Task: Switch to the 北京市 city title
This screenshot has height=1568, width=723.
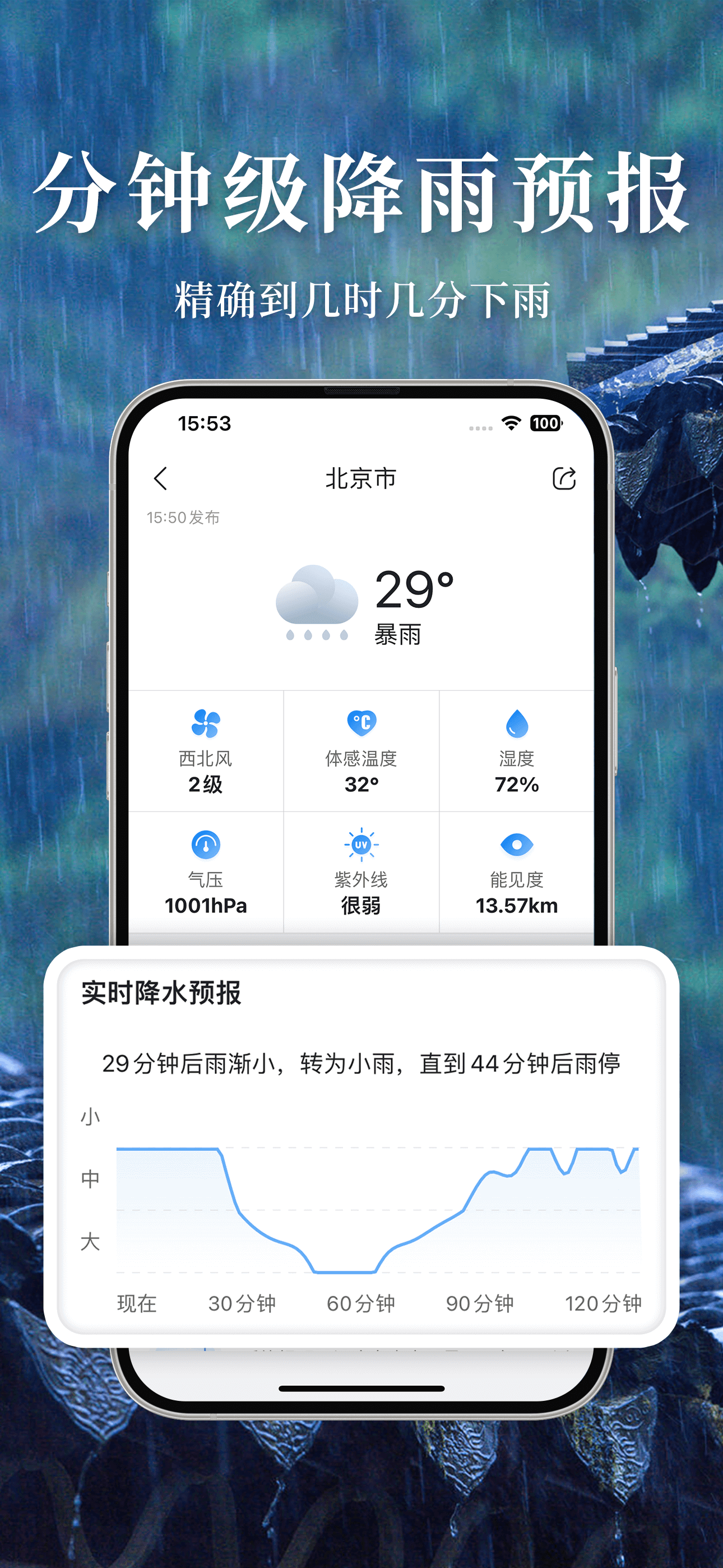Action: (x=361, y=478)
